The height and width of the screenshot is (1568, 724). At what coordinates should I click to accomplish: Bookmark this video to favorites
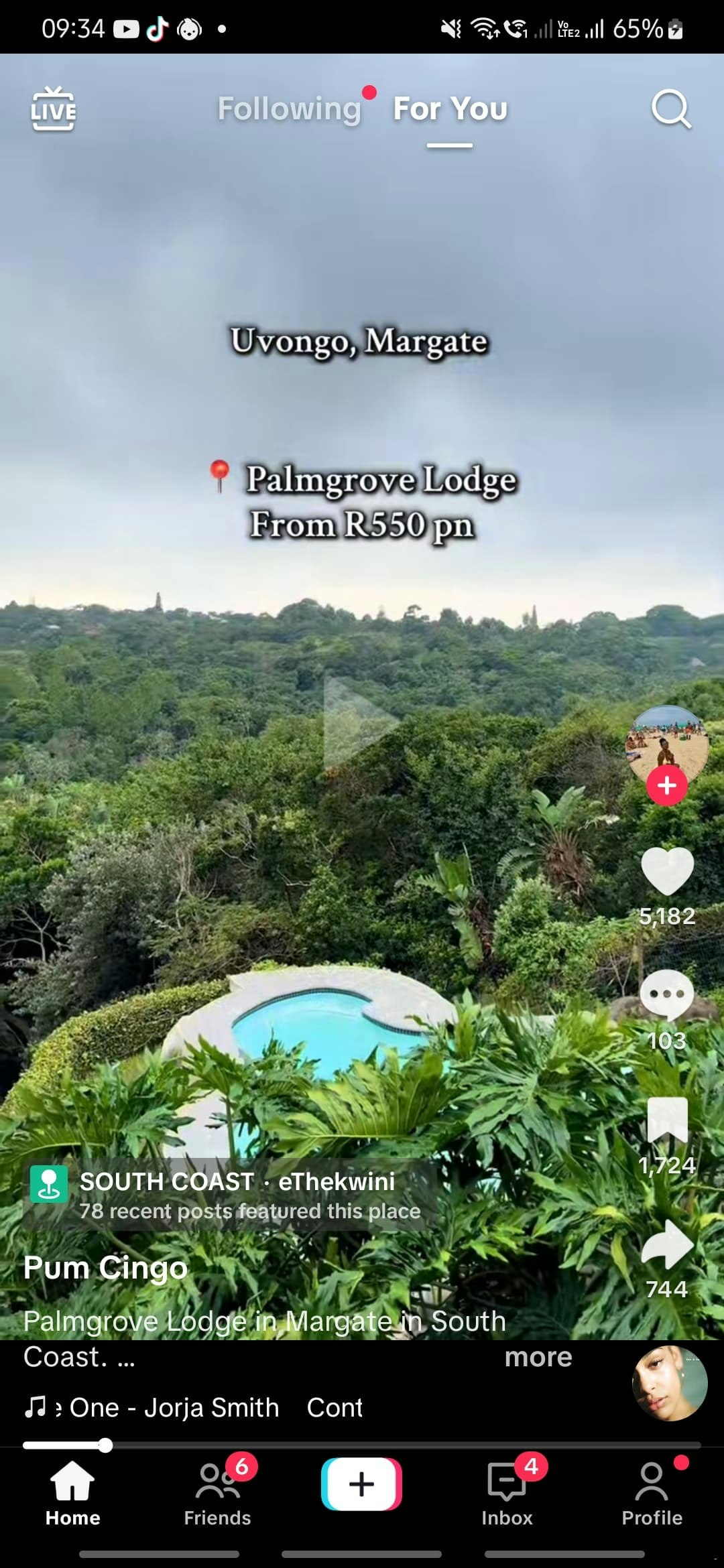pos(667,1120)
